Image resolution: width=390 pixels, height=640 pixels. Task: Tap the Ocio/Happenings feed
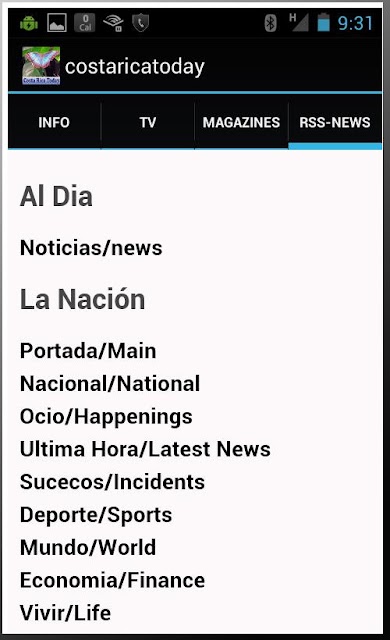click(106, 417)
